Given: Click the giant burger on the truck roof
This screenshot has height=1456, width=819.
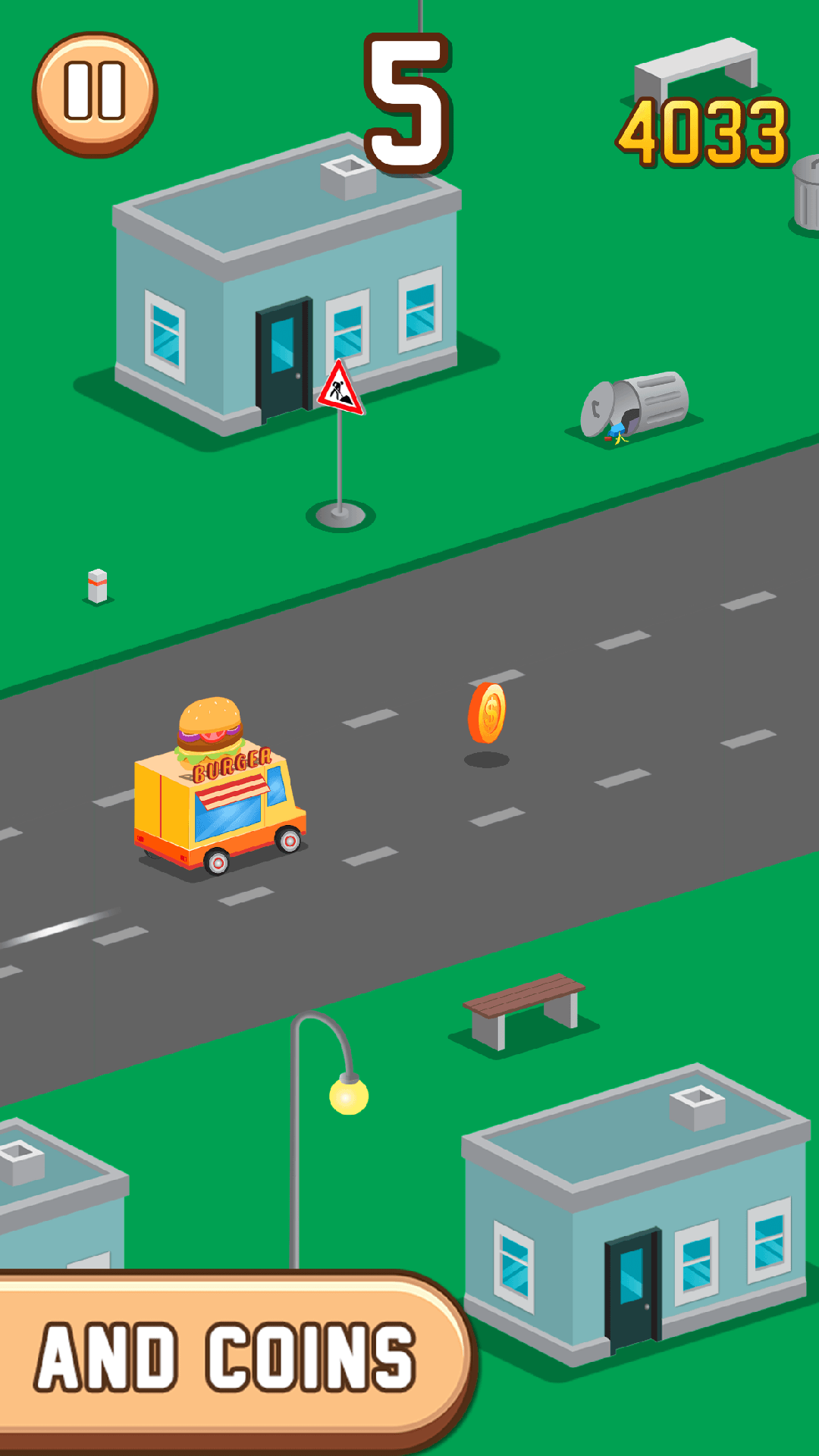Looking at the screenshot, I should click(x=209, y=728).
